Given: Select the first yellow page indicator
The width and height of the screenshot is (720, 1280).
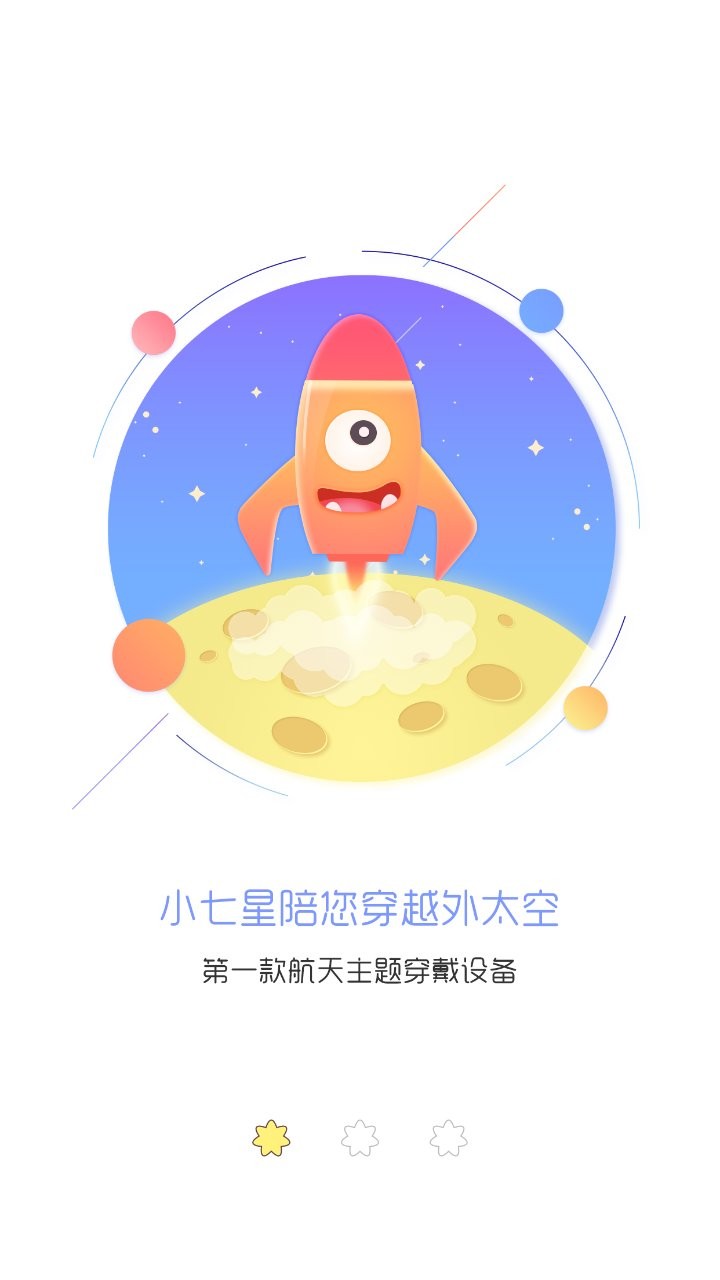Looking at the screenshot, I should tap(271, 1138).
